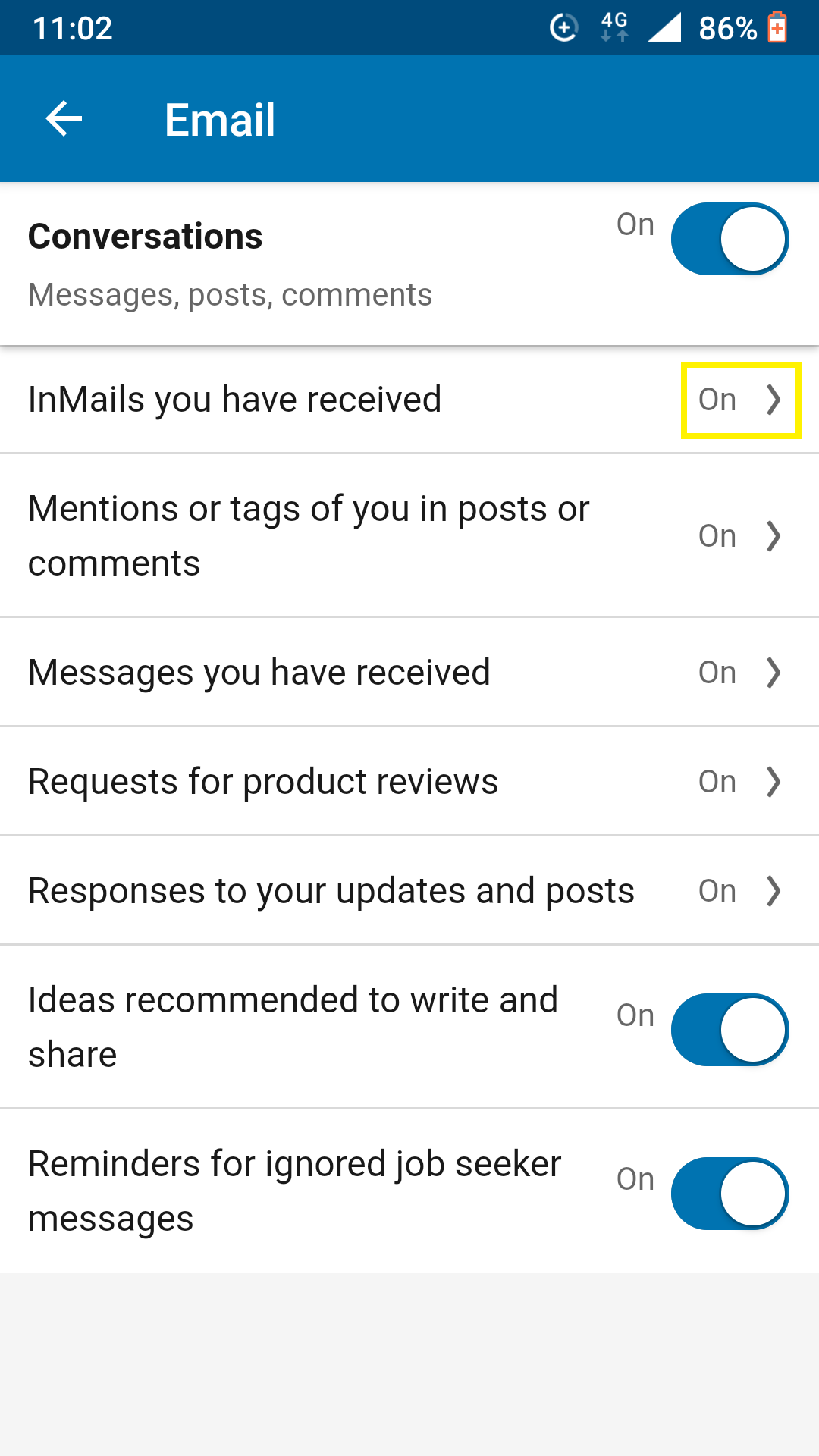This screenshot has width=819, height=1456.
Task: Open Requests for product reviews
Action: coord(409,782)
